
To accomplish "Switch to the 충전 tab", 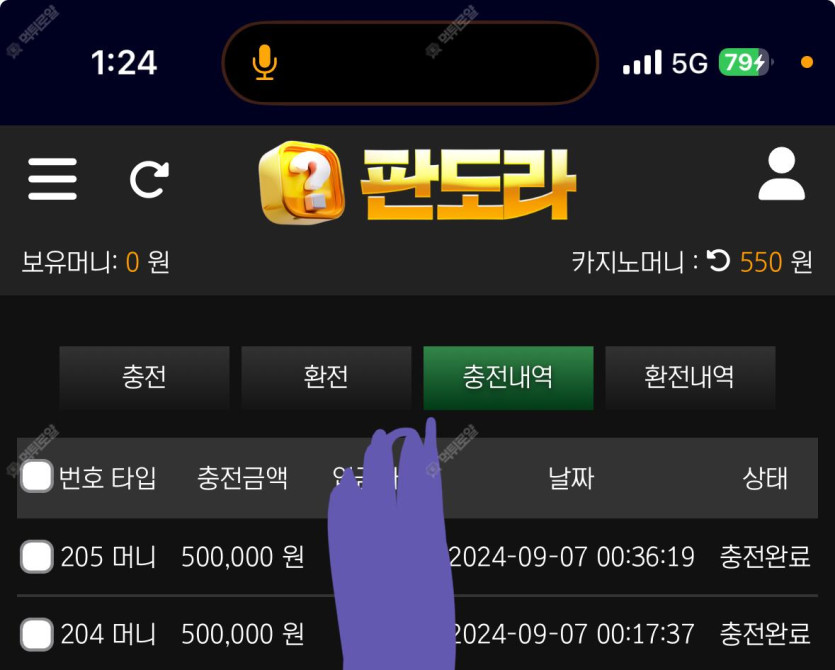I will [144, 378].
